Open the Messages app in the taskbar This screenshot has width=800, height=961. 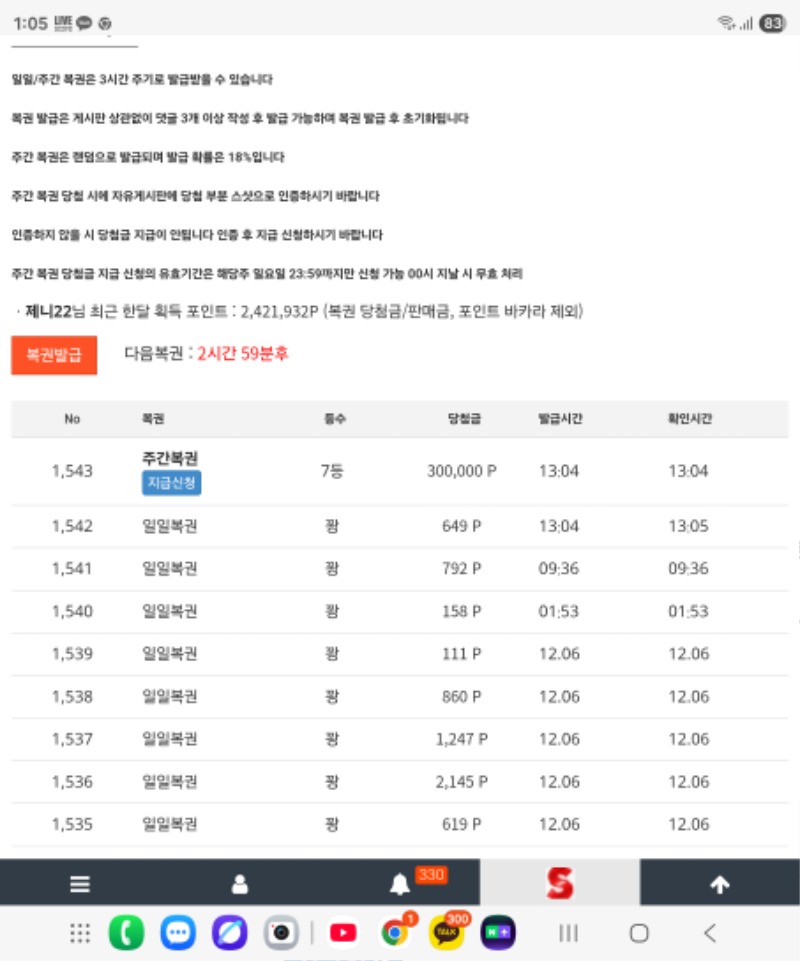[x=178, y=933]
